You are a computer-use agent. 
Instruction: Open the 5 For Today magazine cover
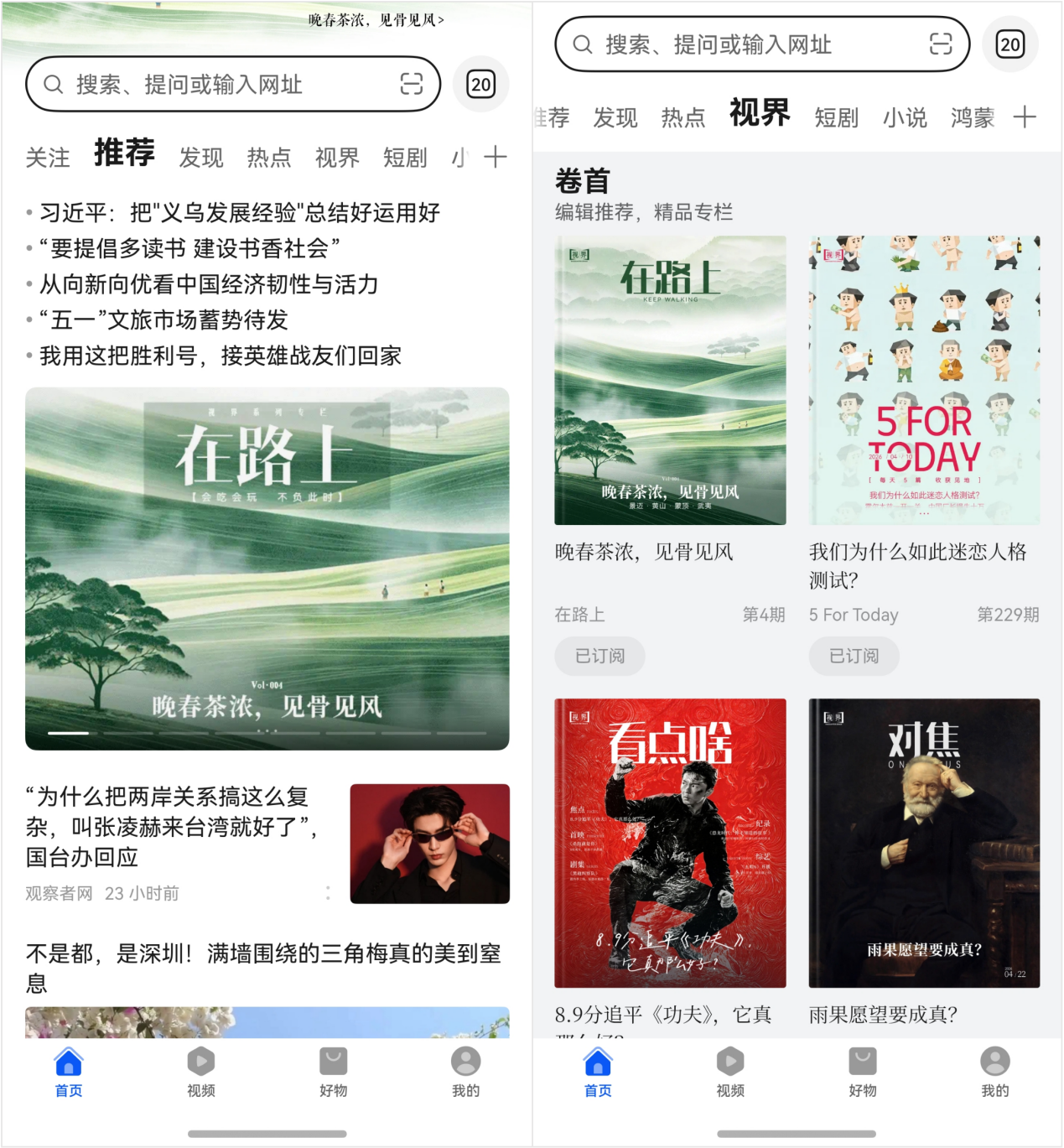coord(924,380)
